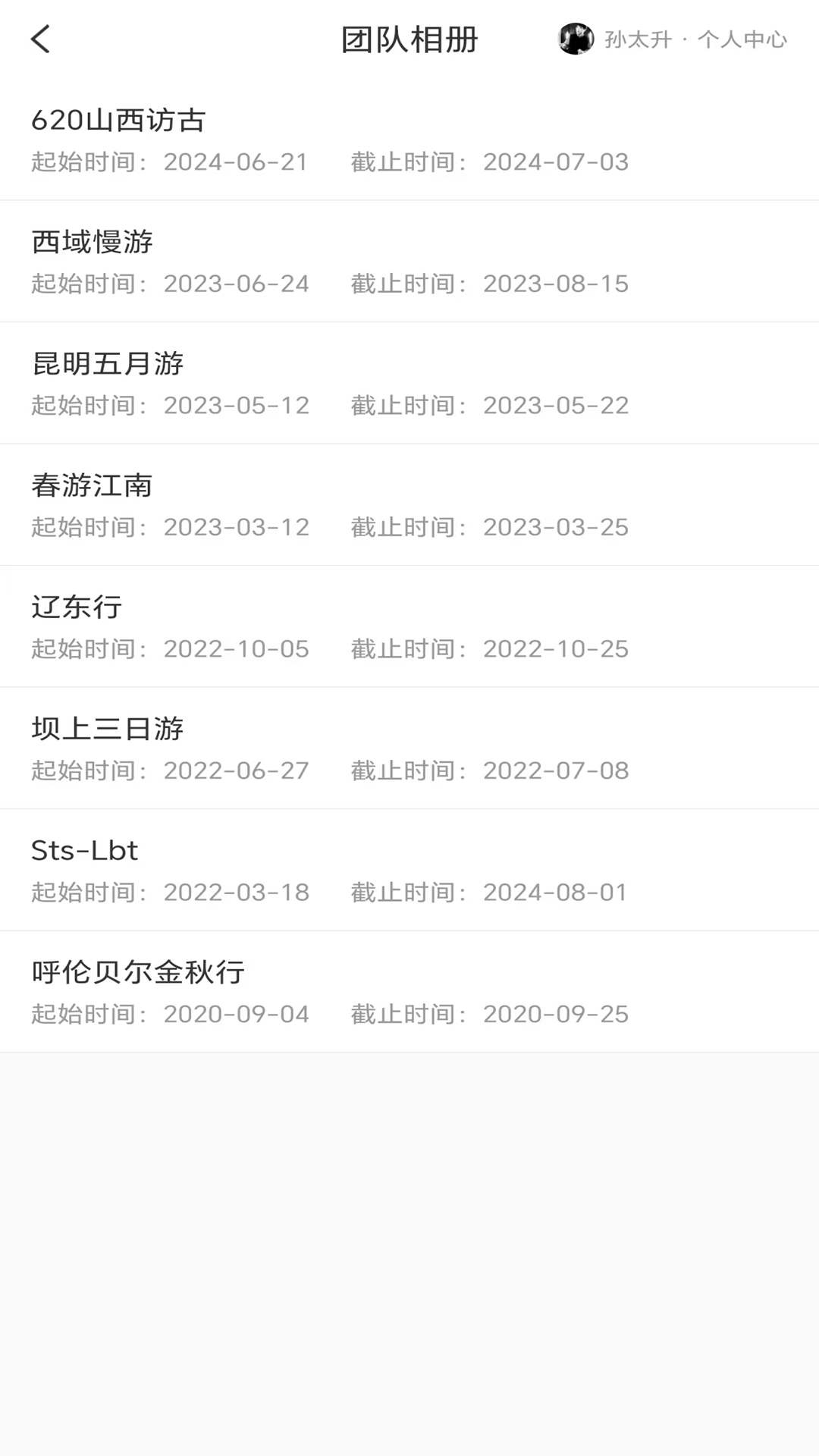This screenshot has width=819, height=1456.
Task: Tap the 辽东行 album entry
Action: [79, 607]
